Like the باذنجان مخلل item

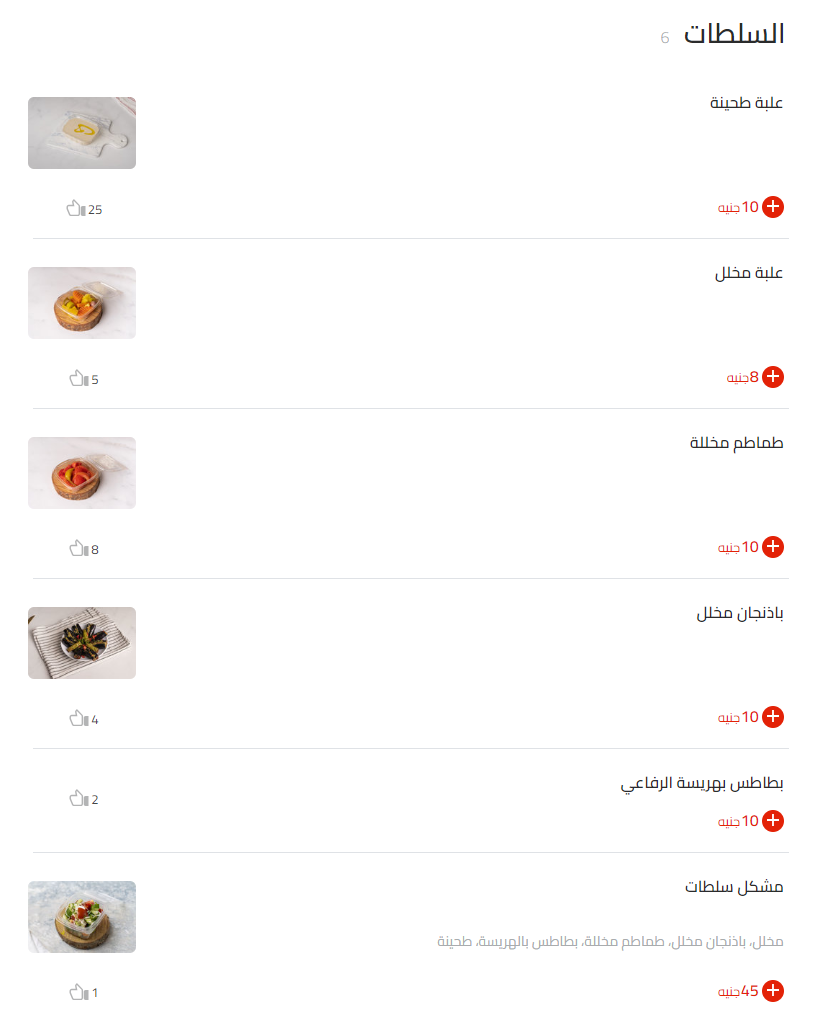tap(75, 718)
